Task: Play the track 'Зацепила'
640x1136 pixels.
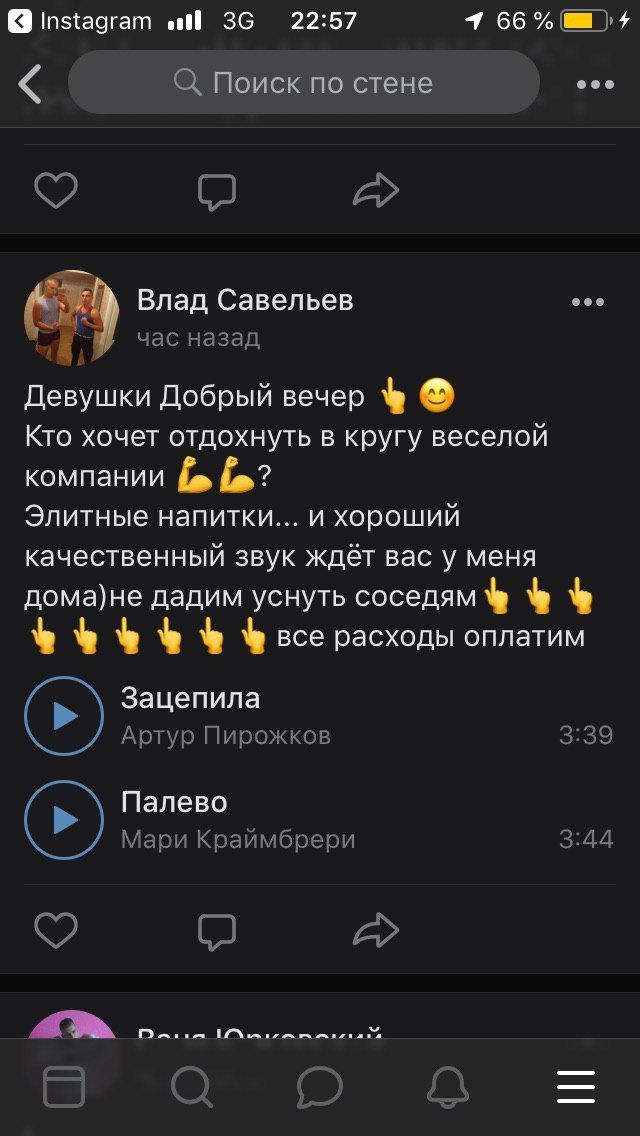Action: 64,716
